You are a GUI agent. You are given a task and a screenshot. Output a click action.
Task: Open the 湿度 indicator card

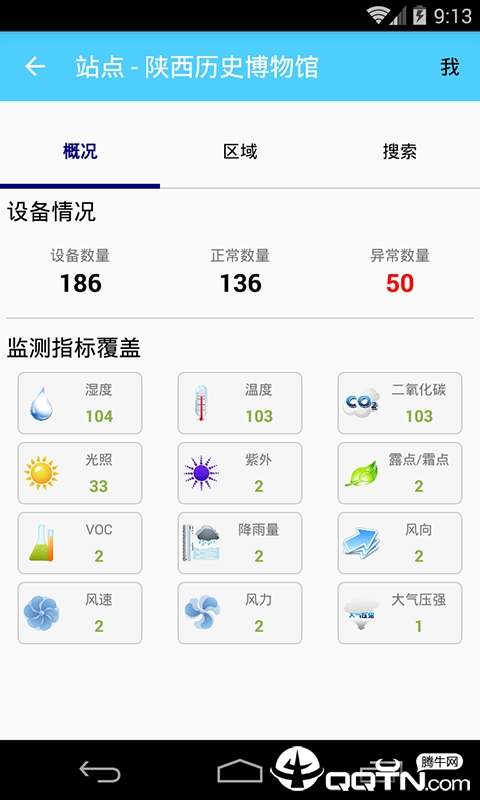coord(80,403)
